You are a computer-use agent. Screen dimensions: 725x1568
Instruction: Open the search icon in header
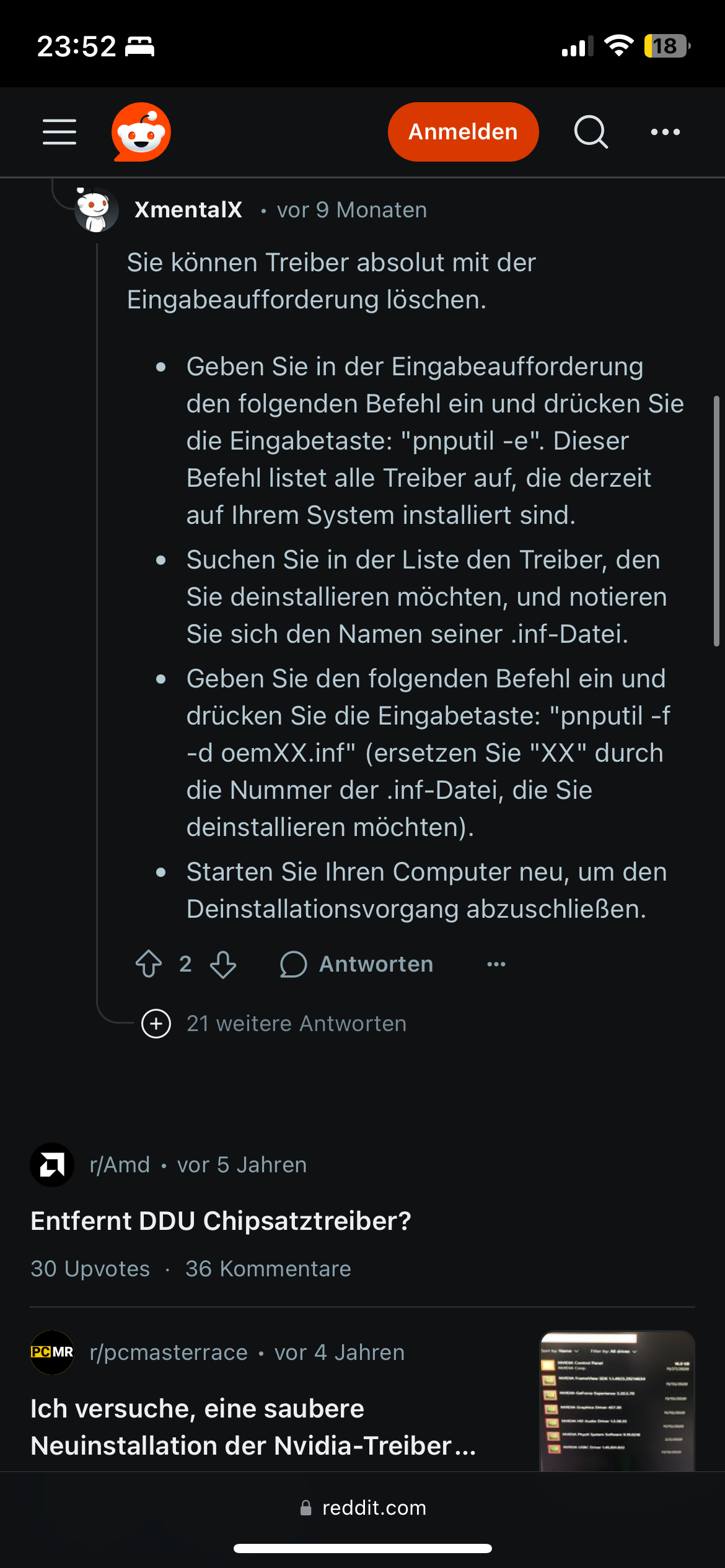coord(591,132)
